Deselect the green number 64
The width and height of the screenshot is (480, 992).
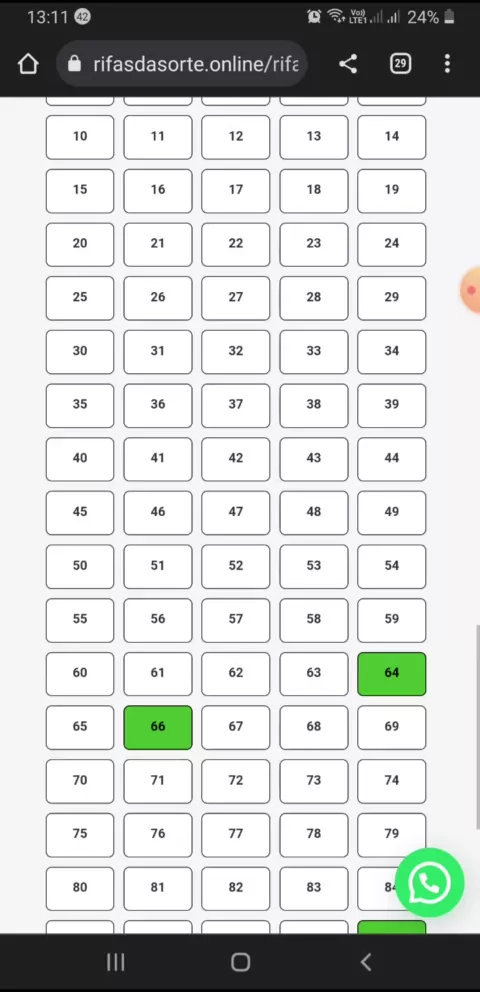391,674
